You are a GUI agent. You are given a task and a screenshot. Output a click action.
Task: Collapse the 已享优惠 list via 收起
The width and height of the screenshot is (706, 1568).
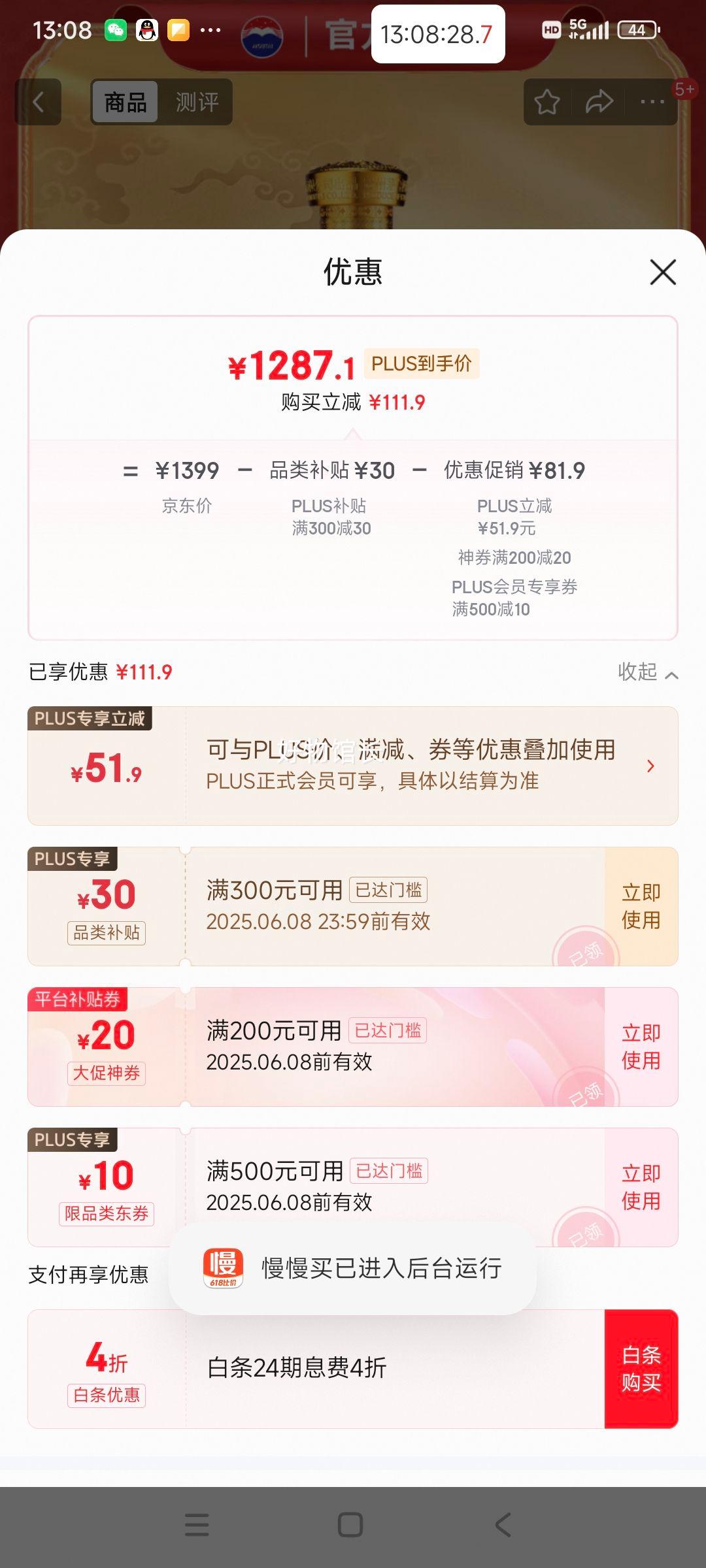[x=647, y=672]
